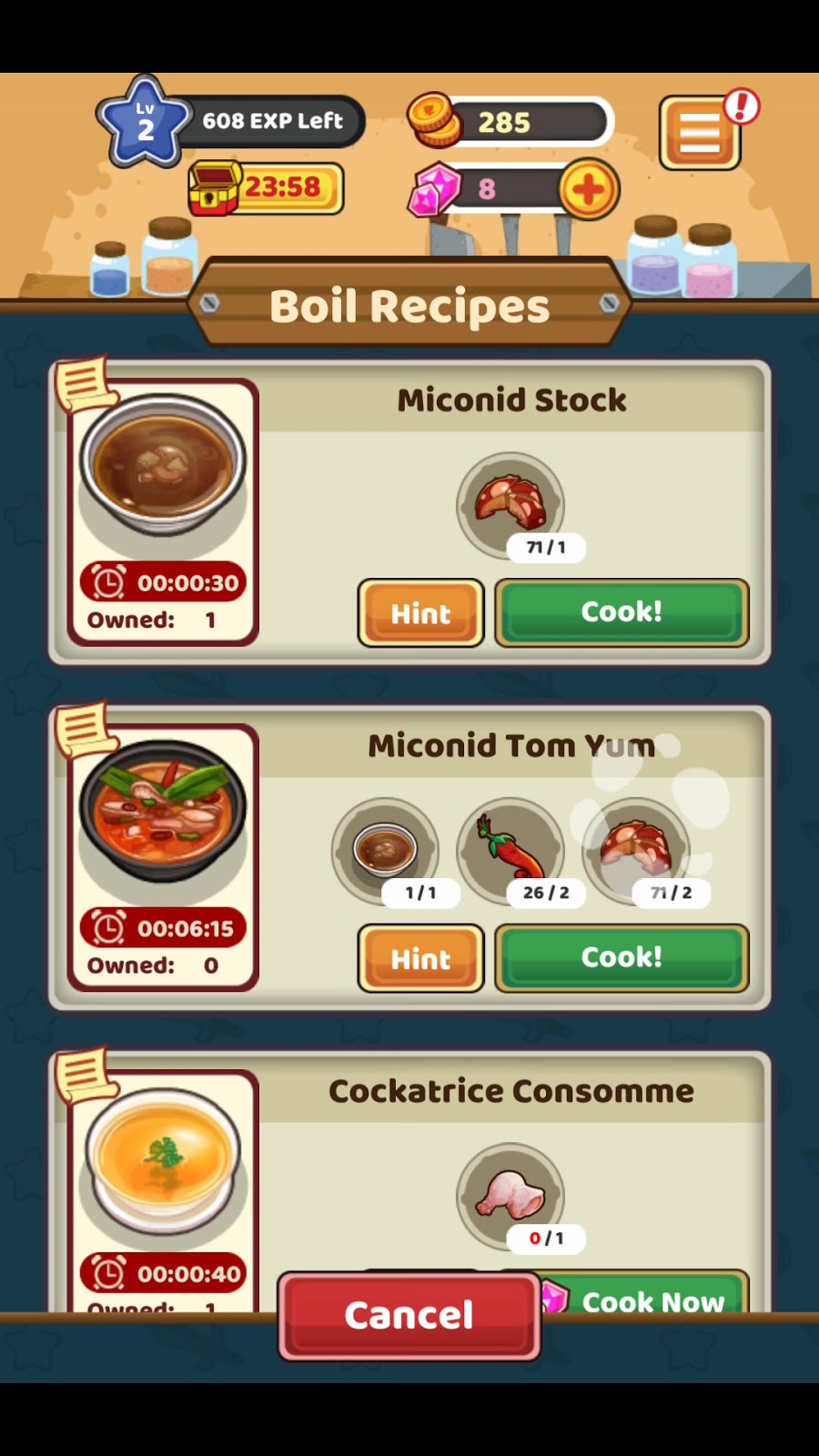
Task: Tap the plus button to add gems
Action: [x=588, y=189]
